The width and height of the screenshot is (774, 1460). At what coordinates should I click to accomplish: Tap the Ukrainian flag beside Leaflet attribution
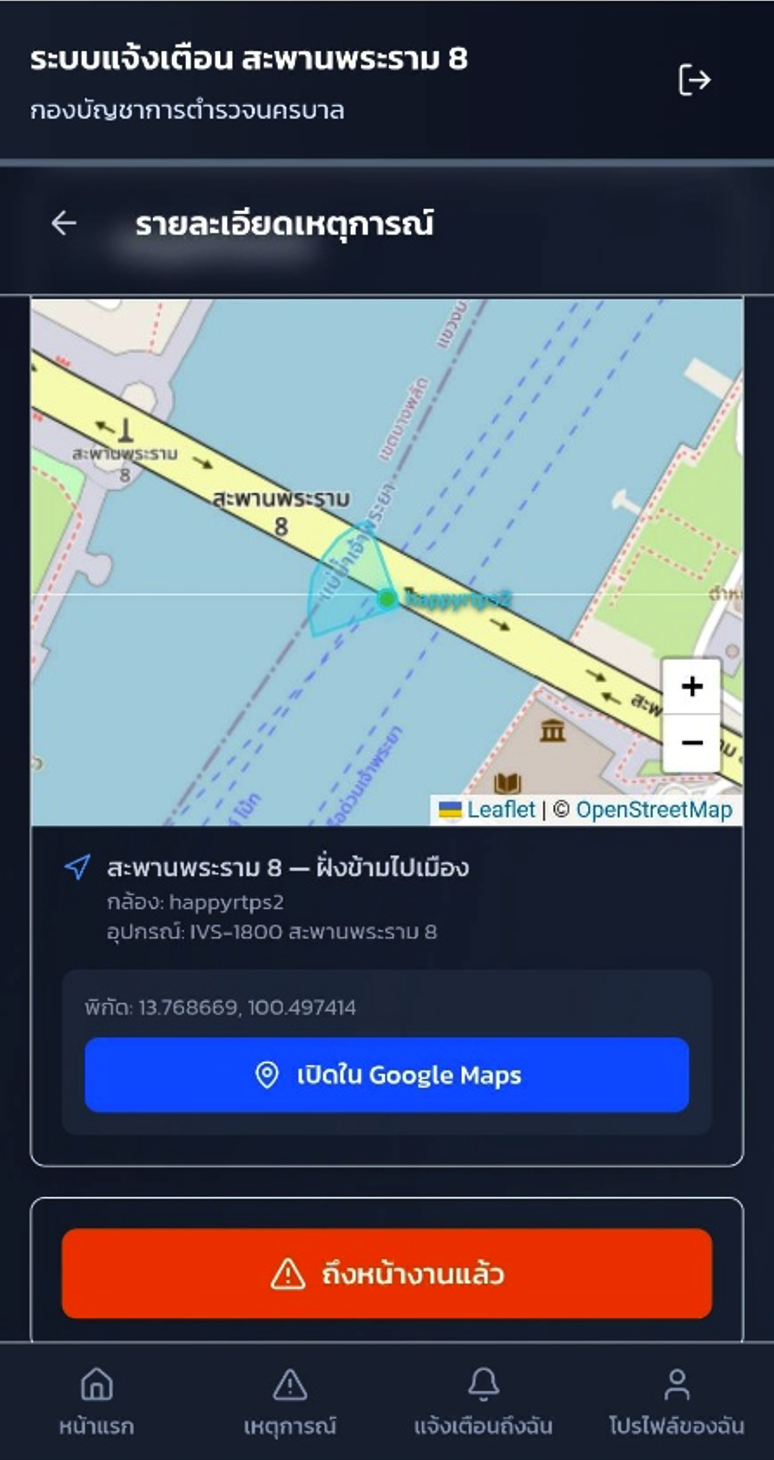[452, 812]
